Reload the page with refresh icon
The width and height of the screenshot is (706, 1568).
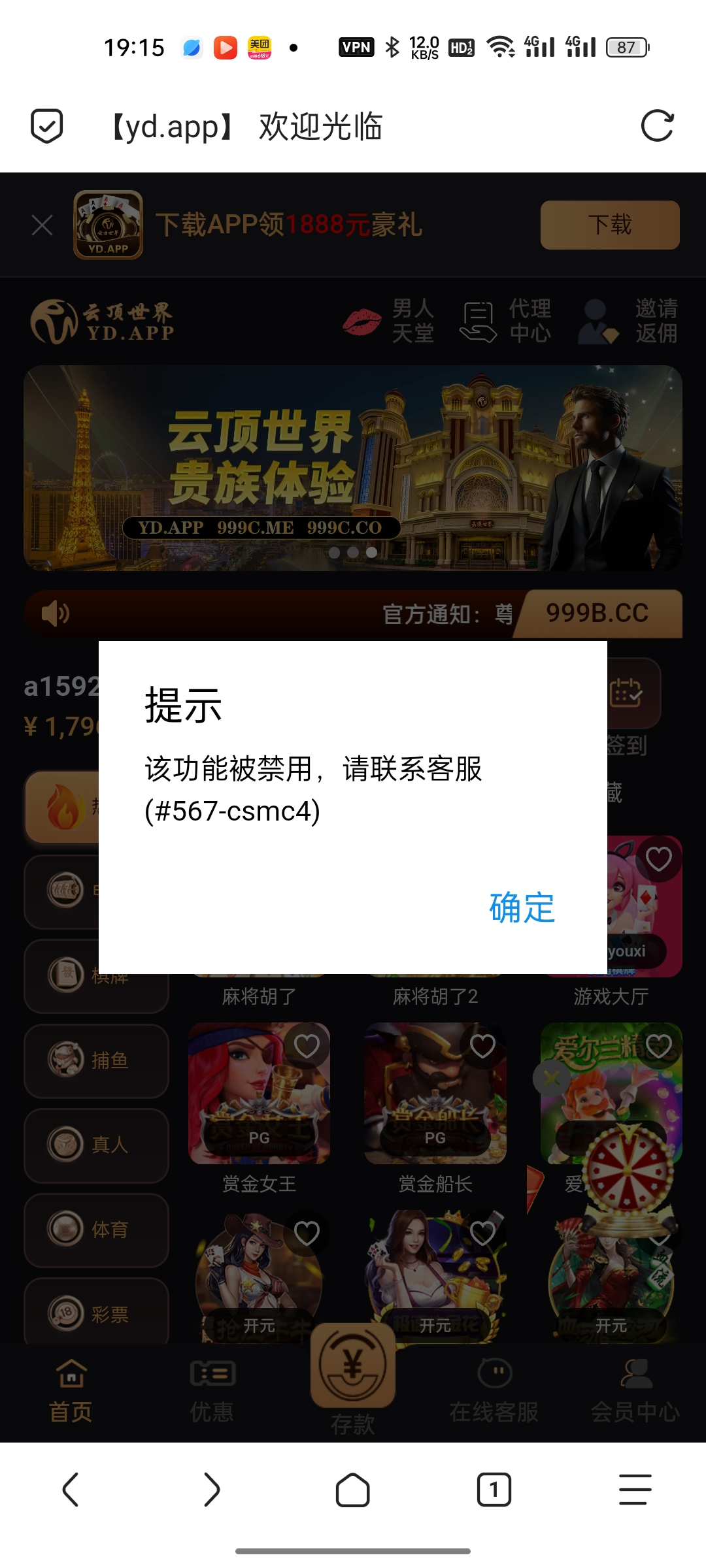[657, 125]
